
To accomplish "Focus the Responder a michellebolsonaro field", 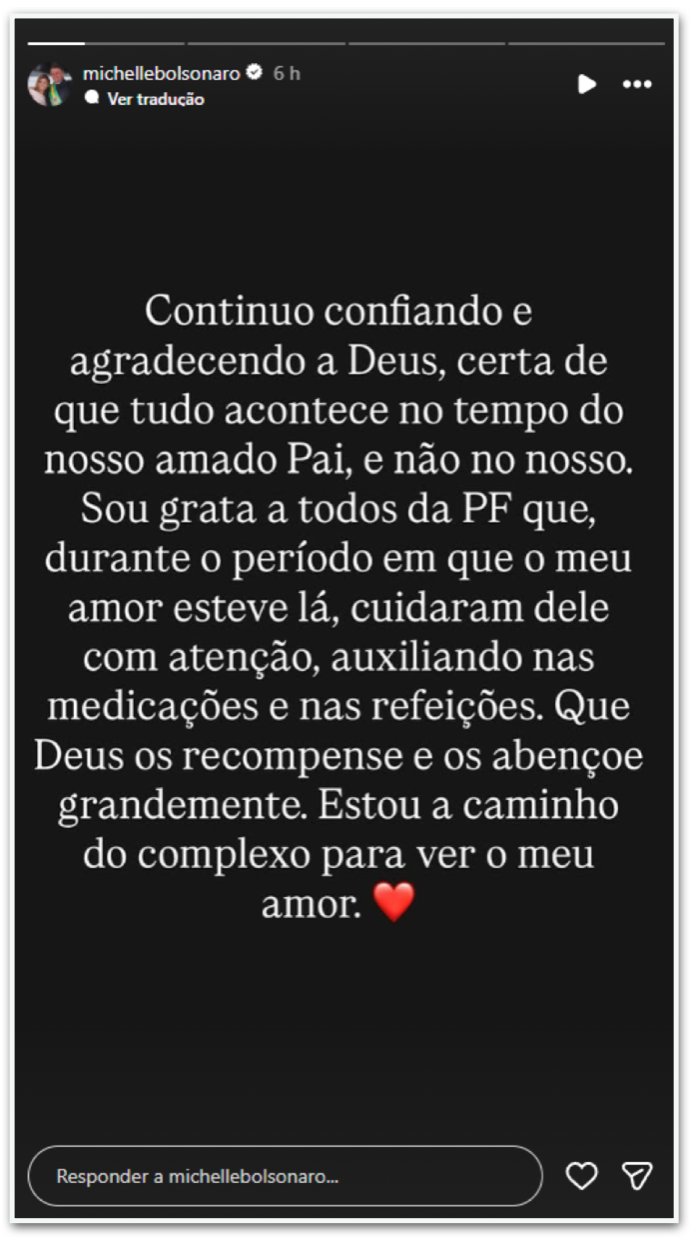I will click(285, 1176).
